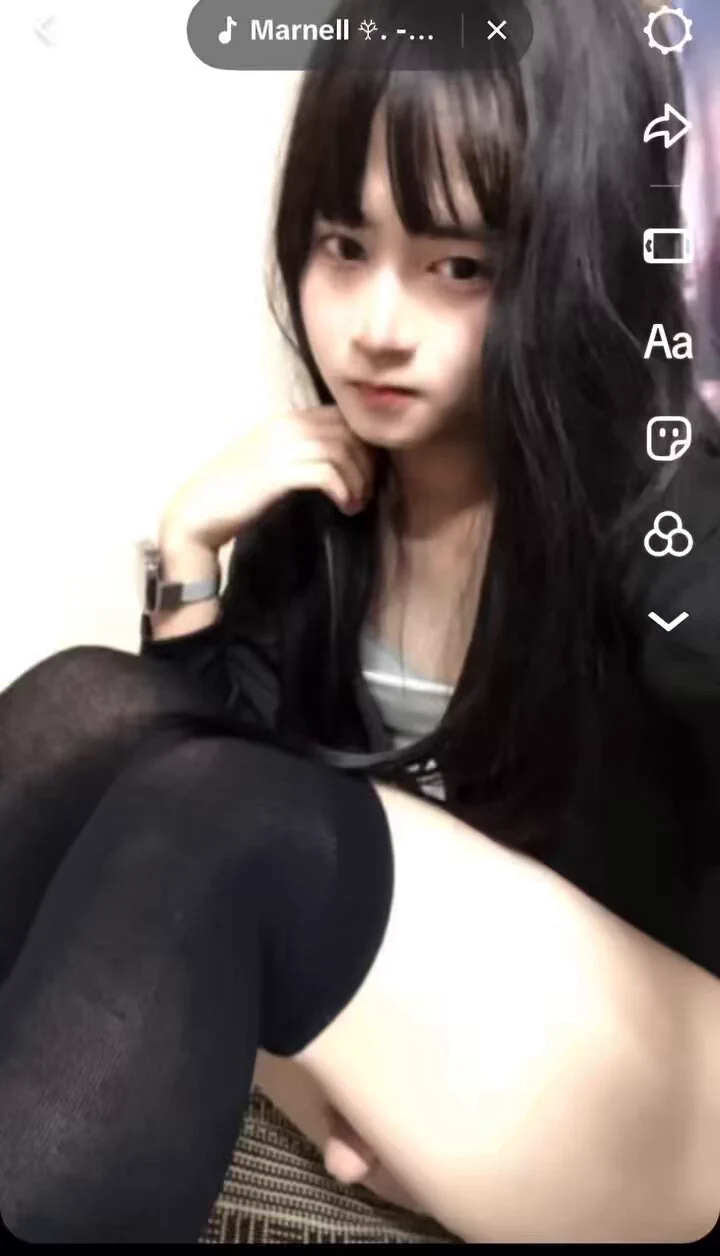The height and width of the screenshot is (1256, 720).
Task: Remove the selected Marnell sound
Action: tap(497, 31)
